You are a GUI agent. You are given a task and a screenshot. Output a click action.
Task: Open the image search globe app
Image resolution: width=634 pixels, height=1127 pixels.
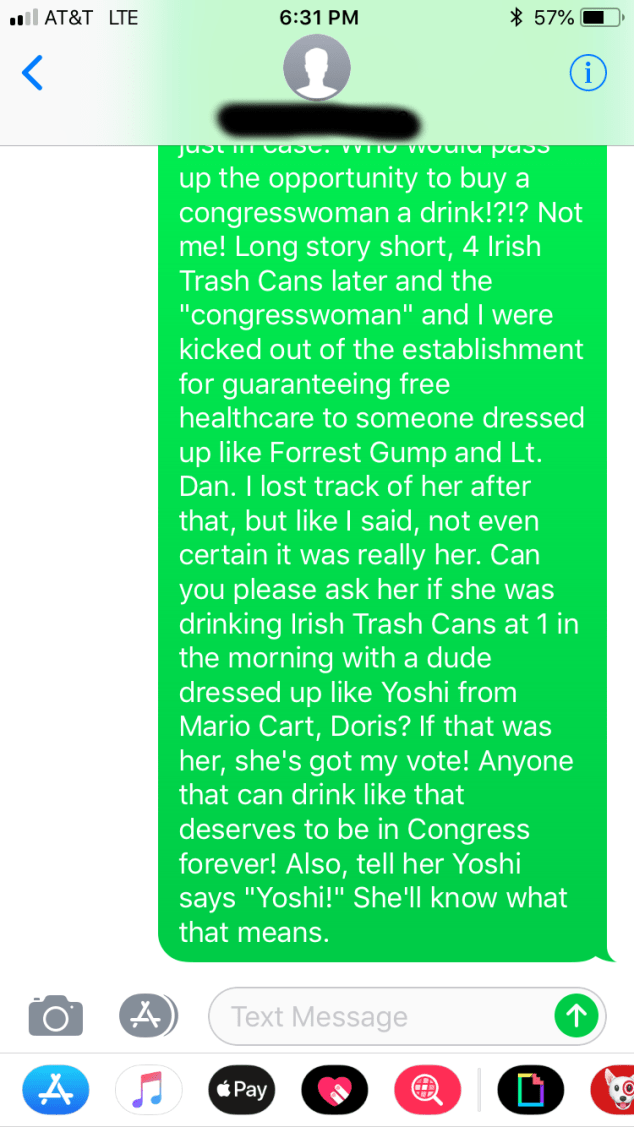click(x=427, y=1090)
